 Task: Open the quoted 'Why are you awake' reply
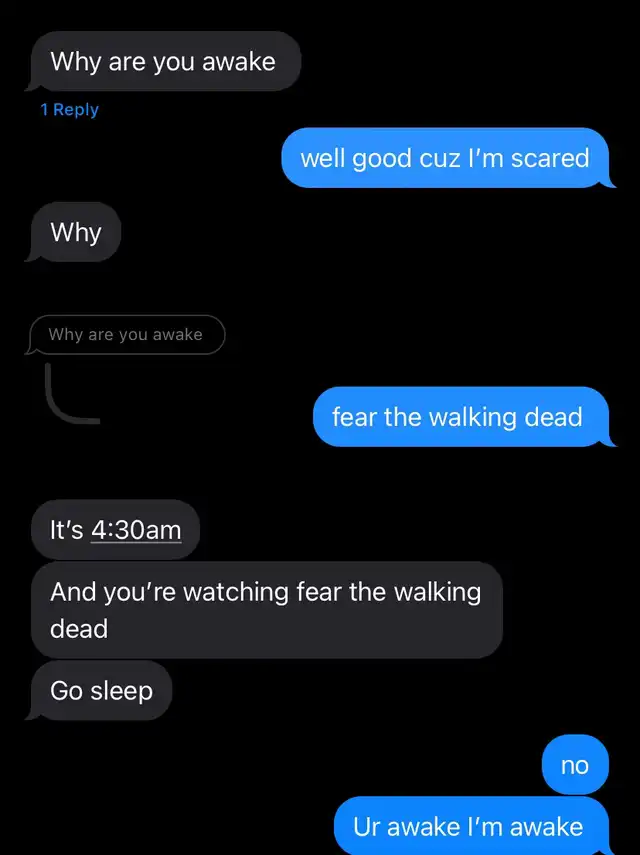(x=126, y=335)
